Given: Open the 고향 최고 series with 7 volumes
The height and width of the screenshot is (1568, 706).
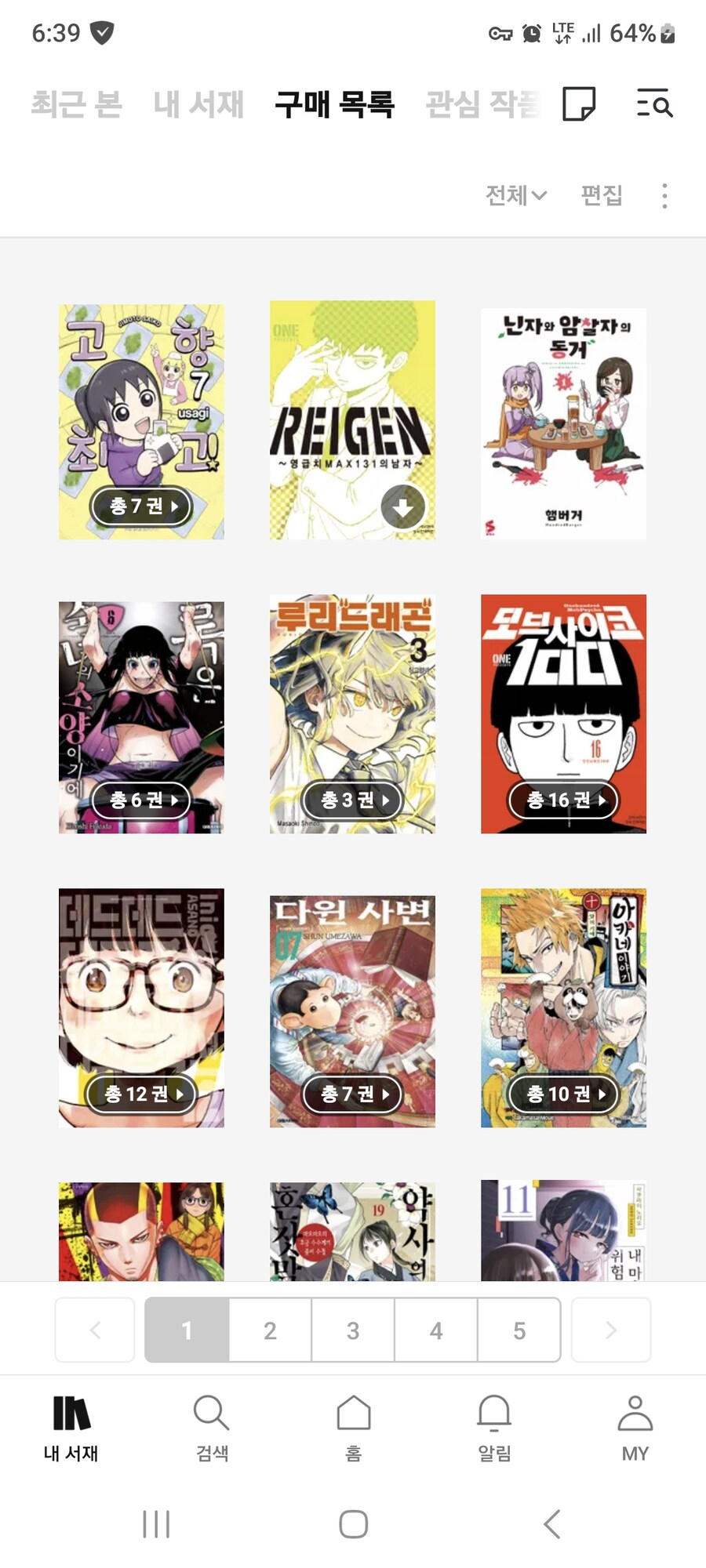Looking at the screenshot, I should pos(141,422).
